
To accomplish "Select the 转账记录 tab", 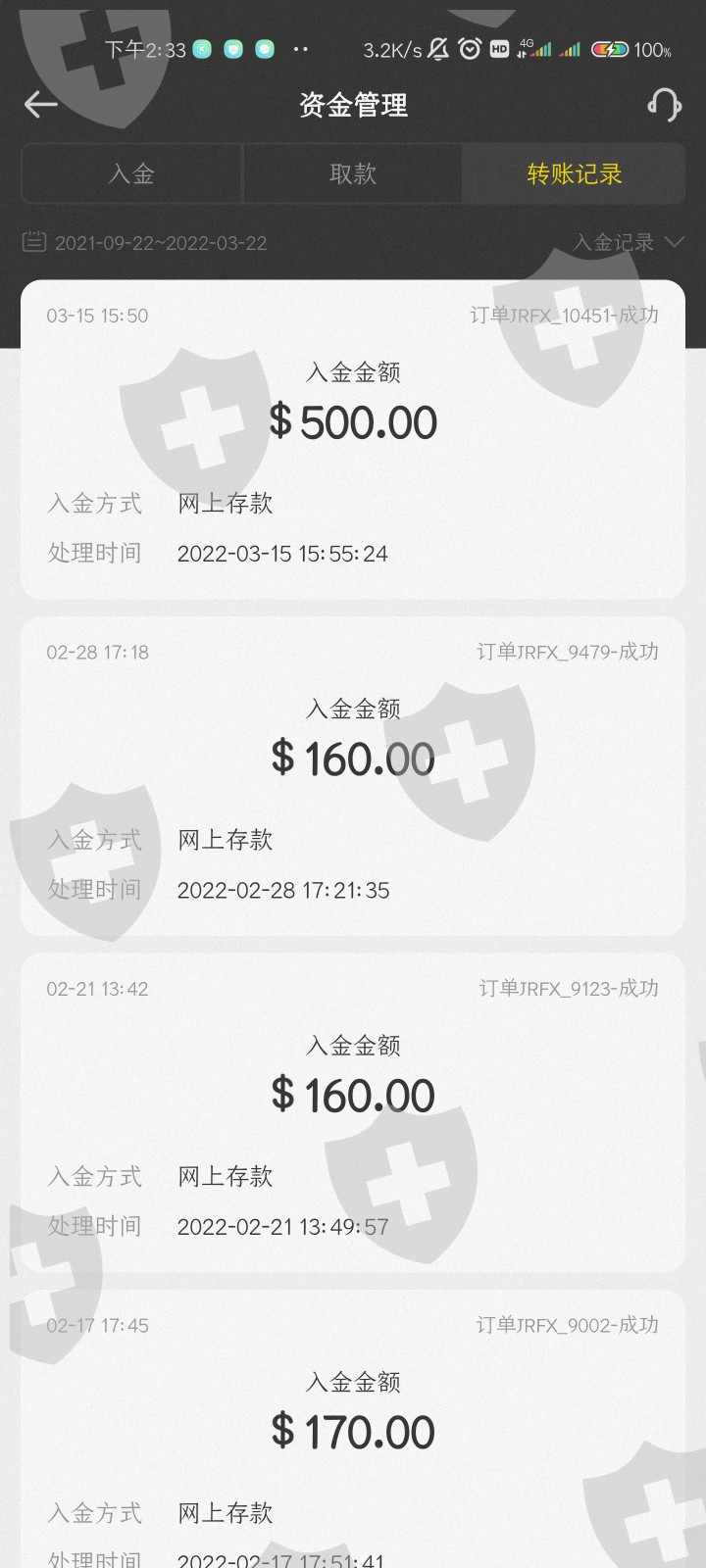I will pos(574,174).
